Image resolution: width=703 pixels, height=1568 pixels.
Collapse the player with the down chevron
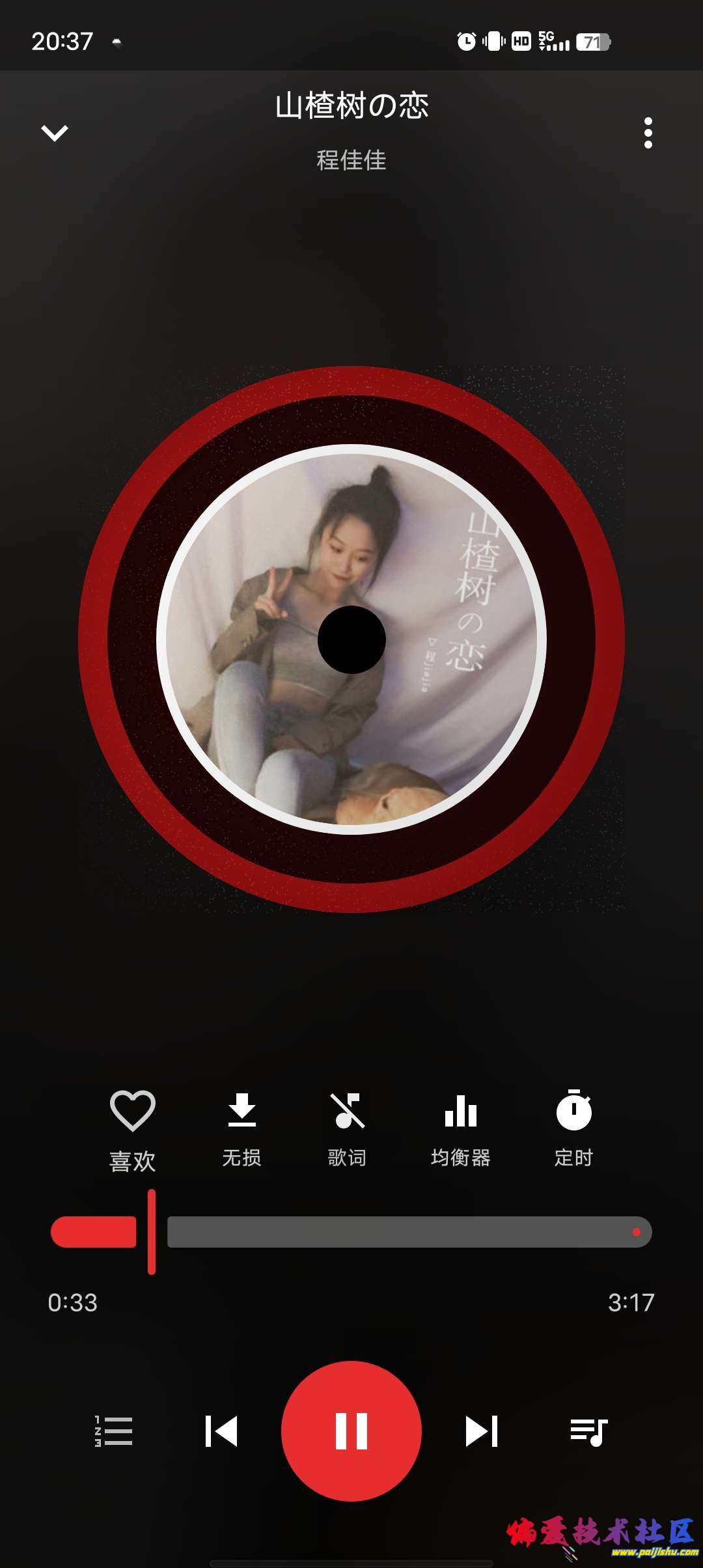55,133
